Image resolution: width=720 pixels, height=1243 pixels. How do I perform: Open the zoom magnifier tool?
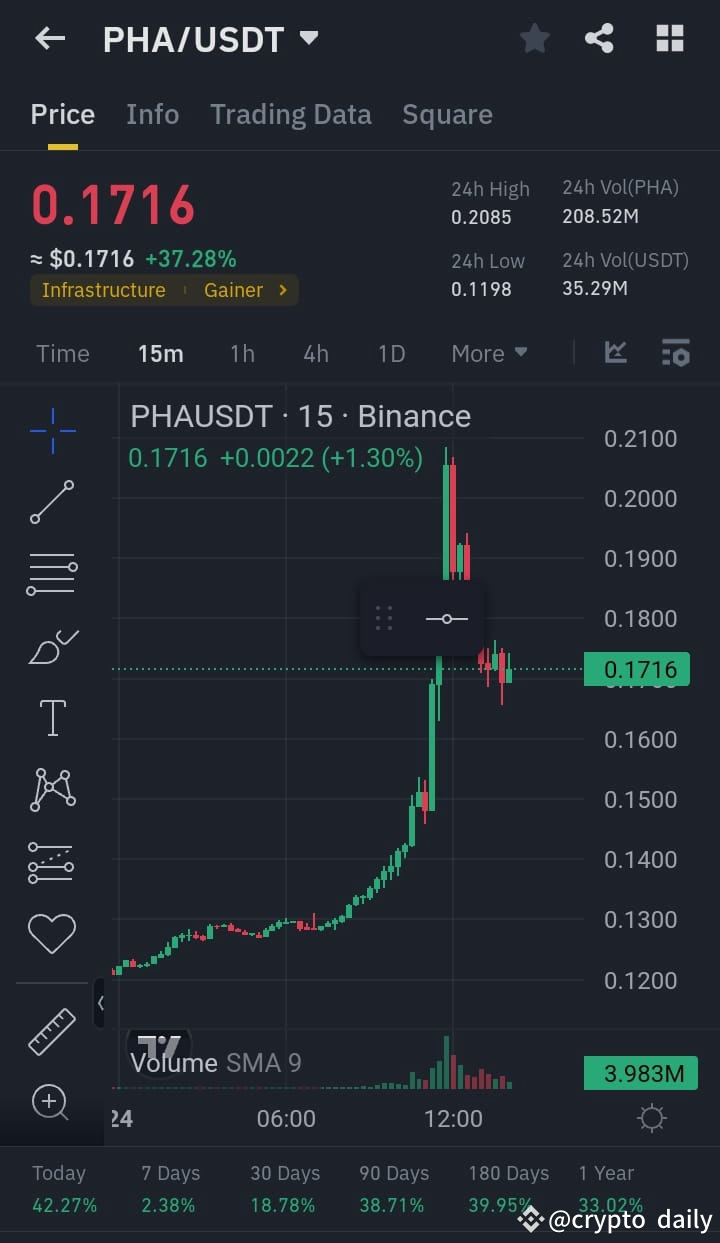point(51,1102)
